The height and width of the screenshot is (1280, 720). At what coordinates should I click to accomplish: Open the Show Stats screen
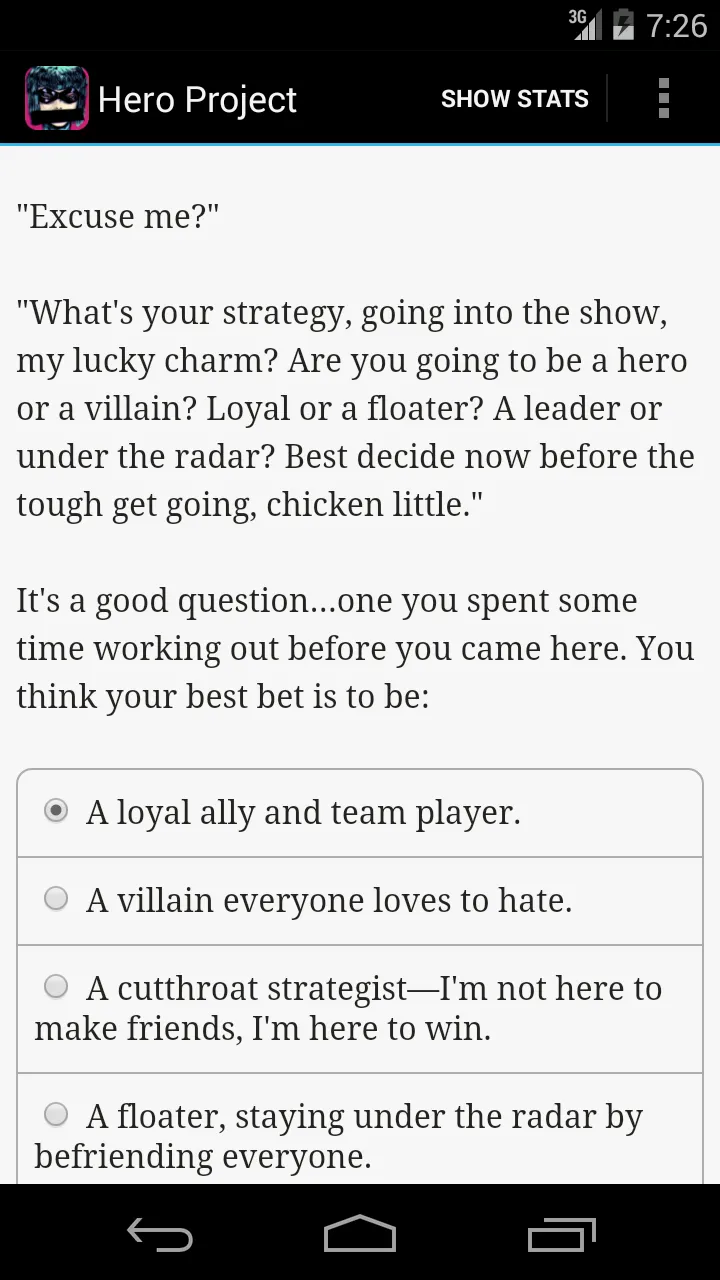[515, 99]
